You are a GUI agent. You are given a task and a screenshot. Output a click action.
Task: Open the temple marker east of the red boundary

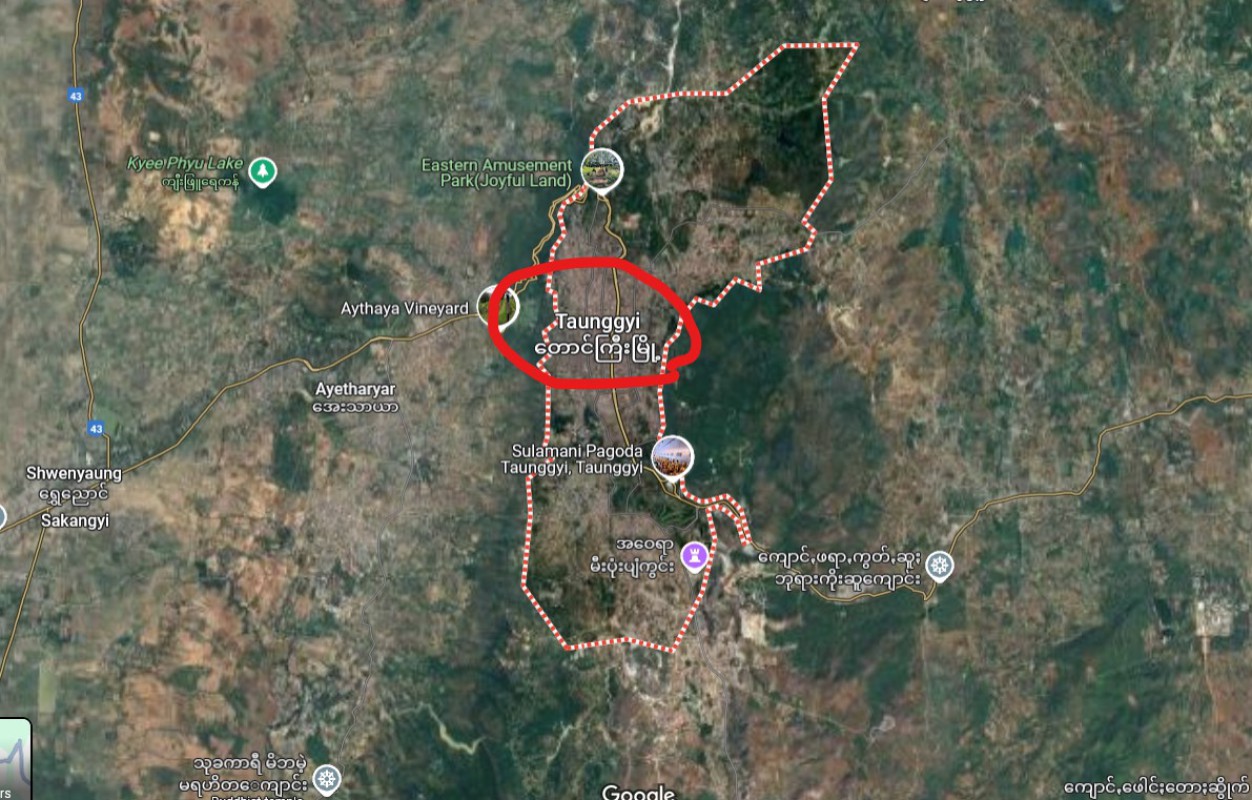pos(938,566)
